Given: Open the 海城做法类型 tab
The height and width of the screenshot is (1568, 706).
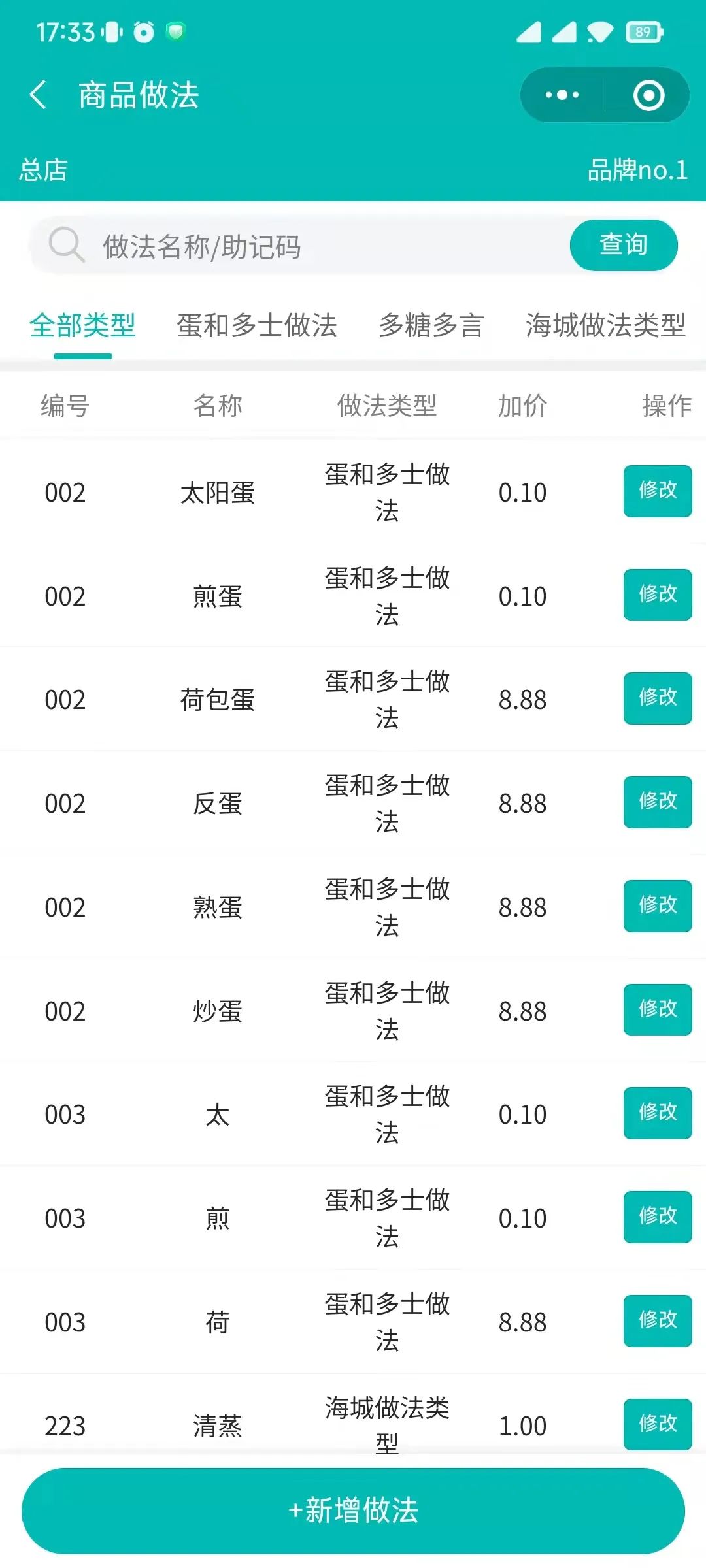Looking at the screenshot, I should [605, 325].
